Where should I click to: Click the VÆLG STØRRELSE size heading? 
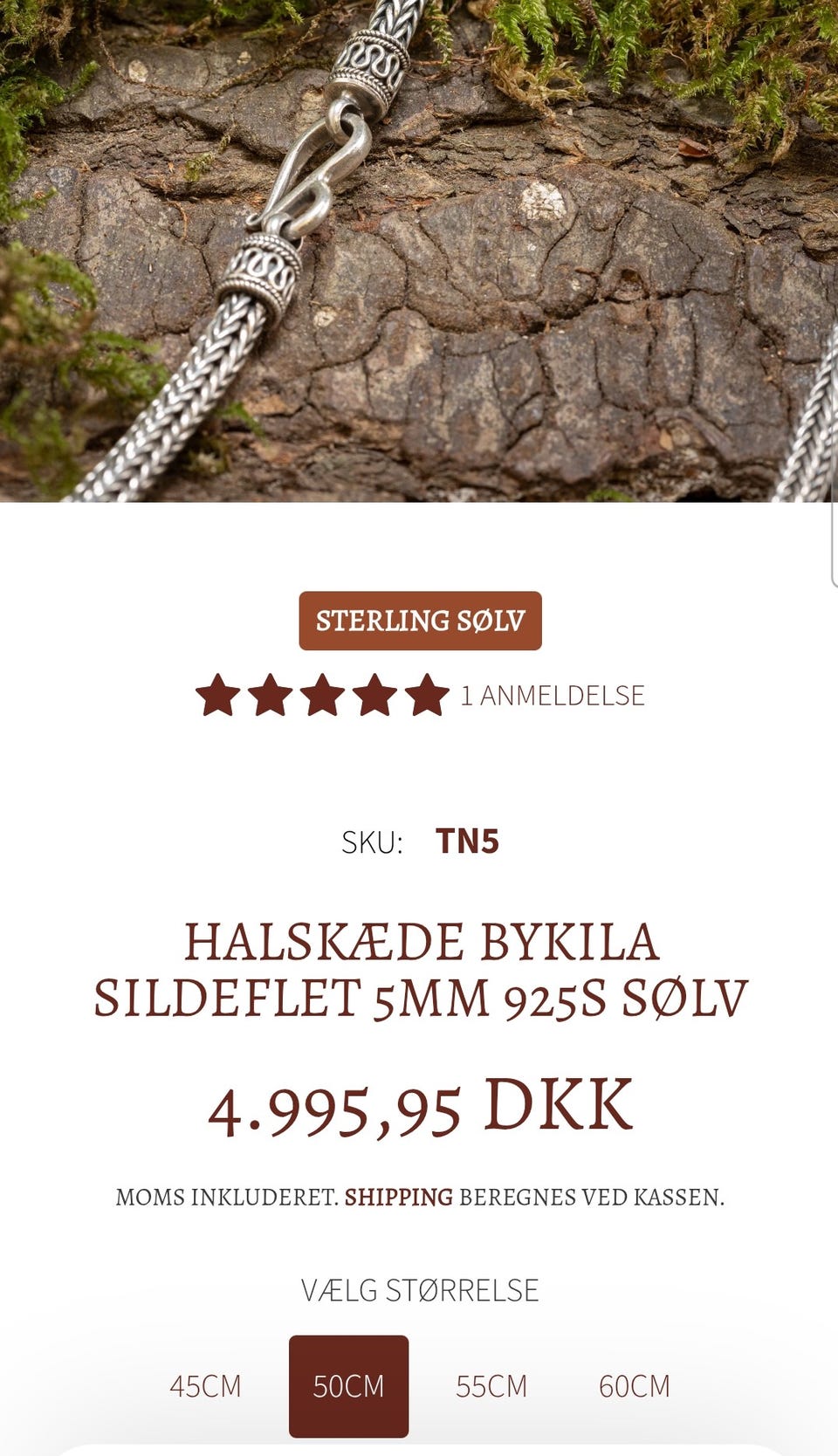pos(419,1288)
